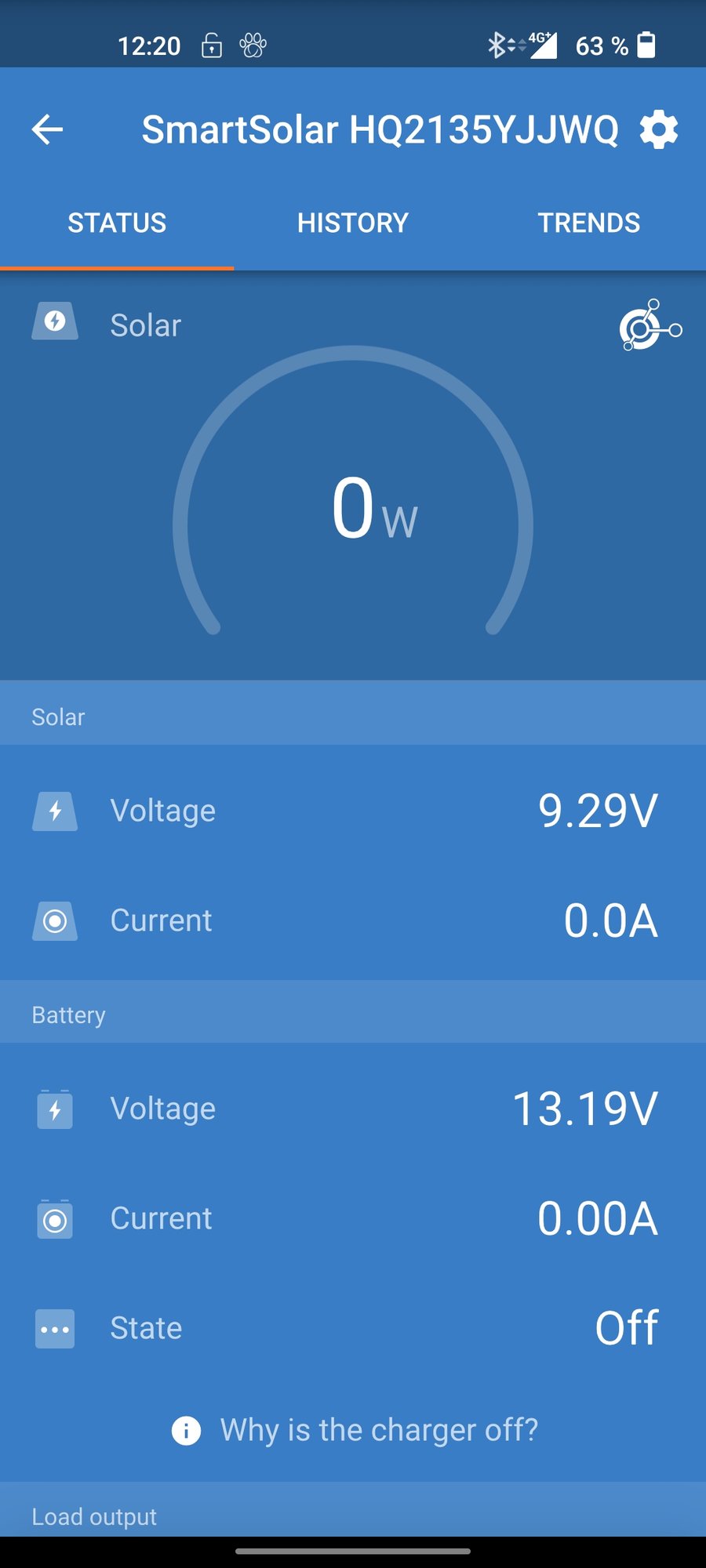Go back using the top-left arrow

tap(47, 129)
